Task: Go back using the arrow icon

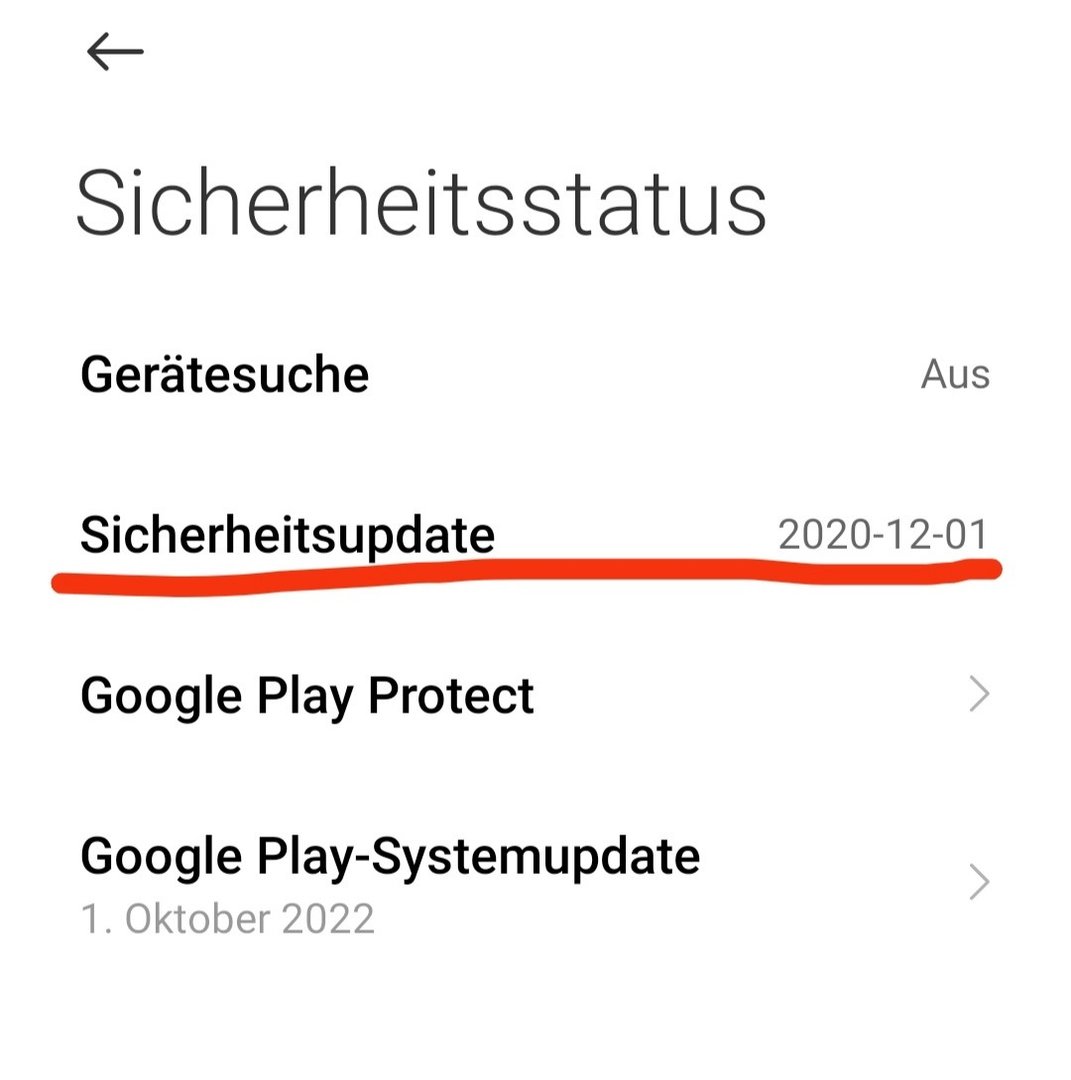Action: [x=115, y=52]
